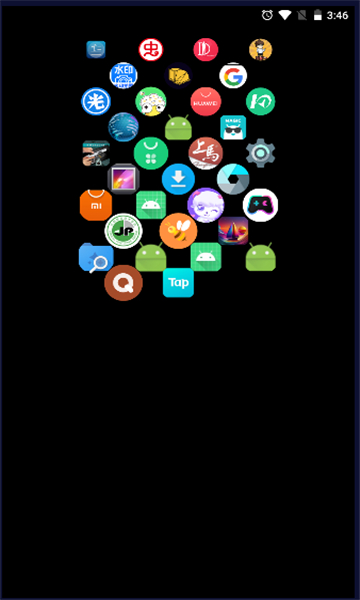Open the orange Mi store icon
Image resolution: width=360 pixels, height=600 pixels.
96,205
